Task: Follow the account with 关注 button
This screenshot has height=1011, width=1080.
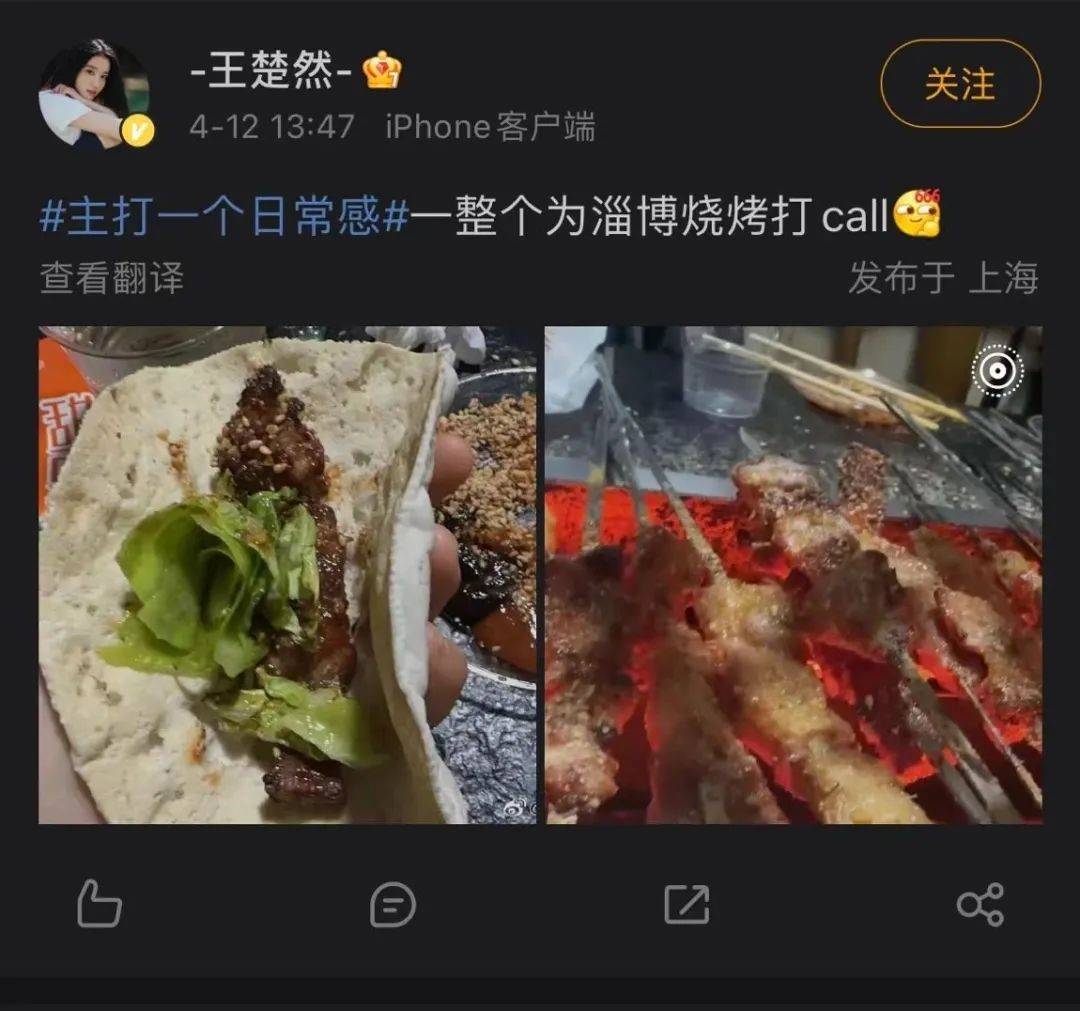Action: [959, 84]
